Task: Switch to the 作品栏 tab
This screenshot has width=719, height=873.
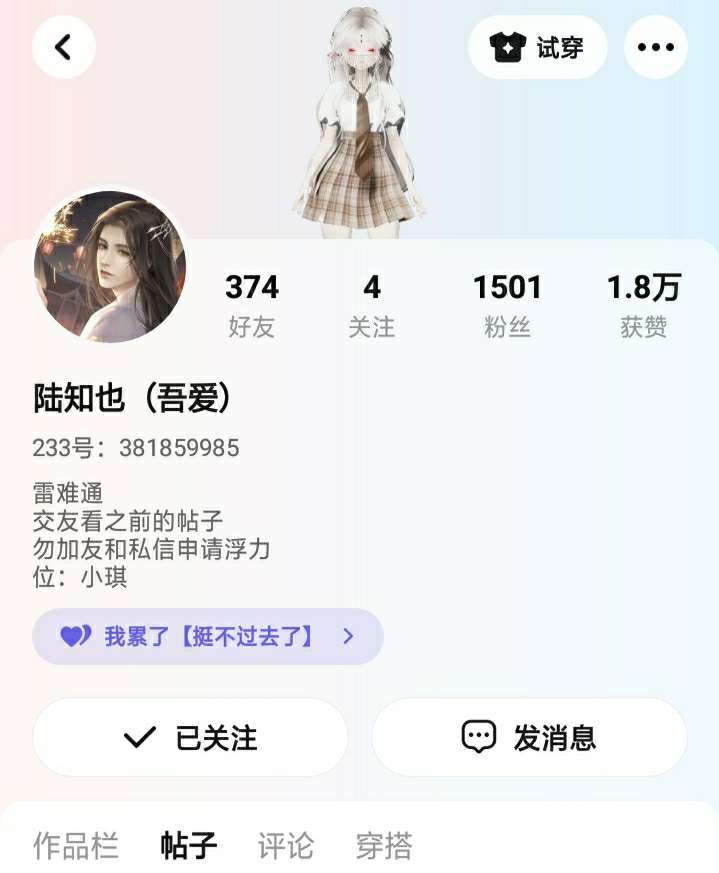Action: [x=75, y=845]
